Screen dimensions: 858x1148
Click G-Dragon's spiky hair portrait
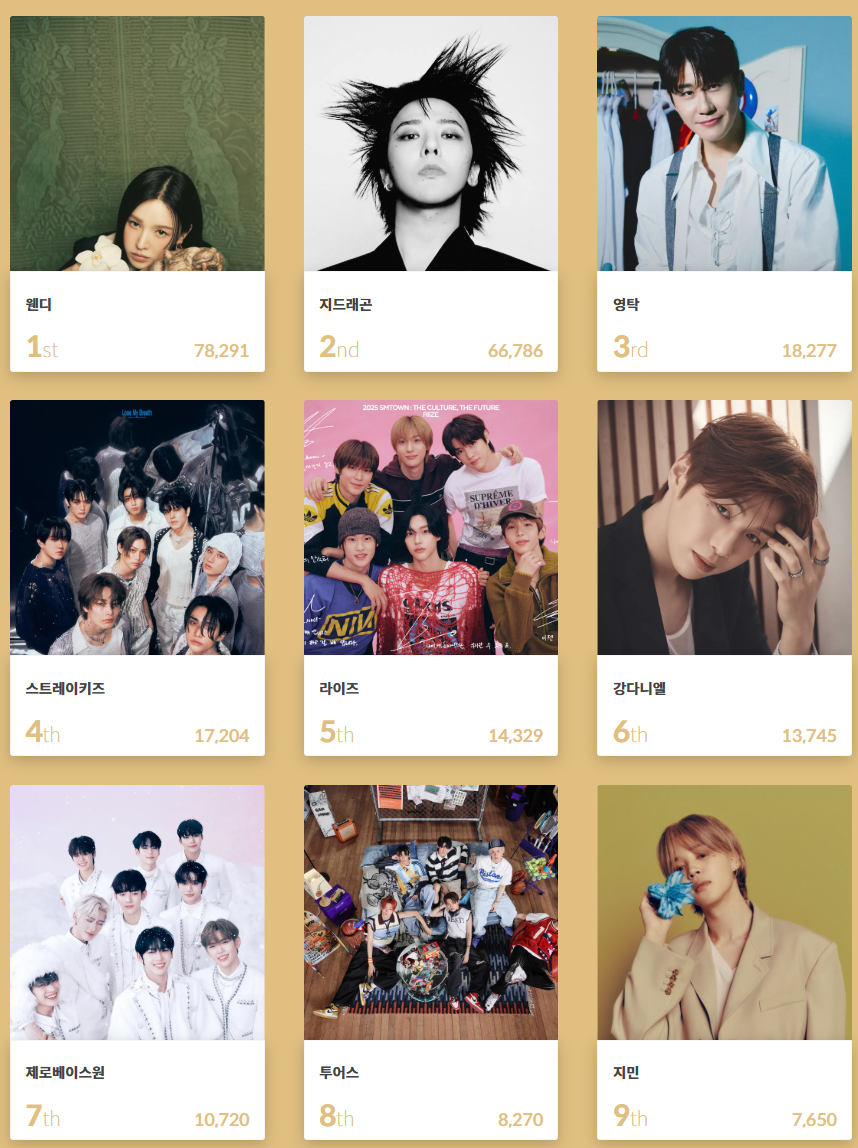(430, 144)
